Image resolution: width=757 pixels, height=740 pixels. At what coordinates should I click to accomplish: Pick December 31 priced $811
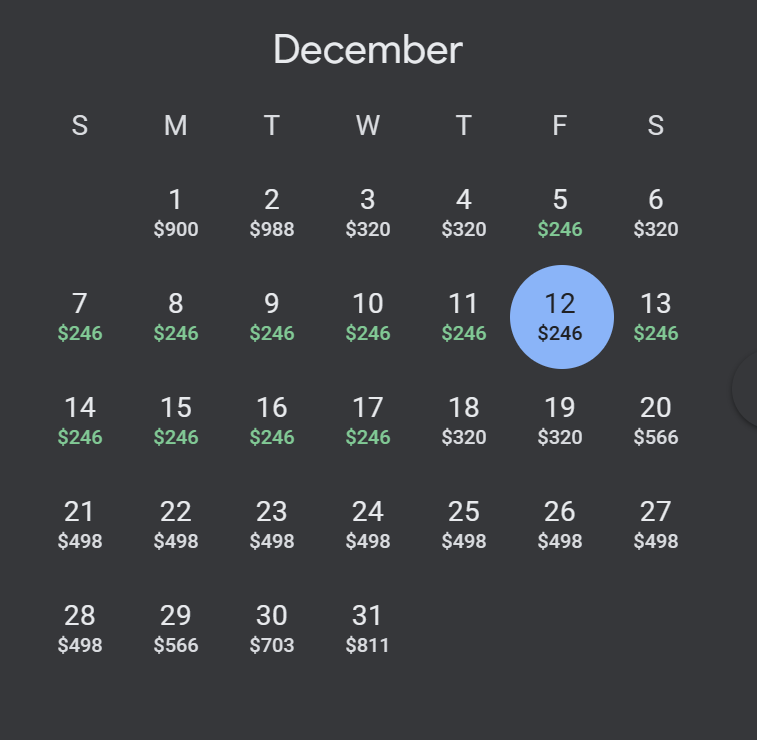coord(368,629)
